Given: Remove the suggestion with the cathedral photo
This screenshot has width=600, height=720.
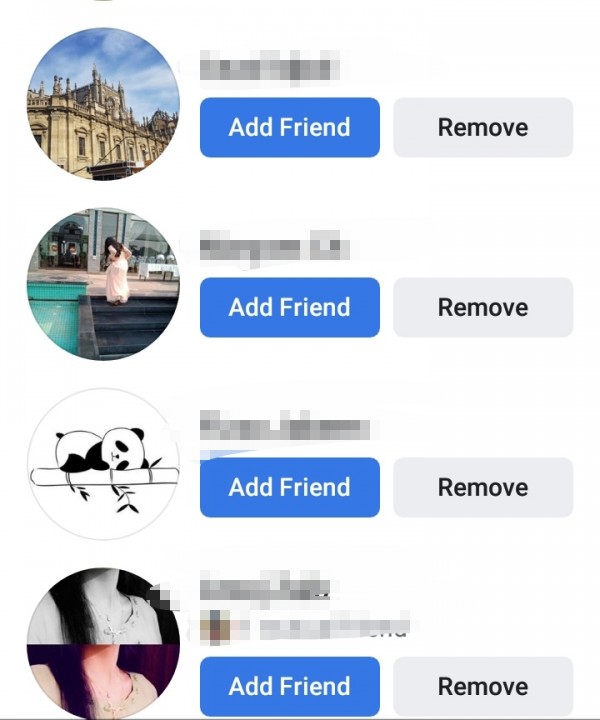Looking at the screenshot, I should [x=483, y=128].
